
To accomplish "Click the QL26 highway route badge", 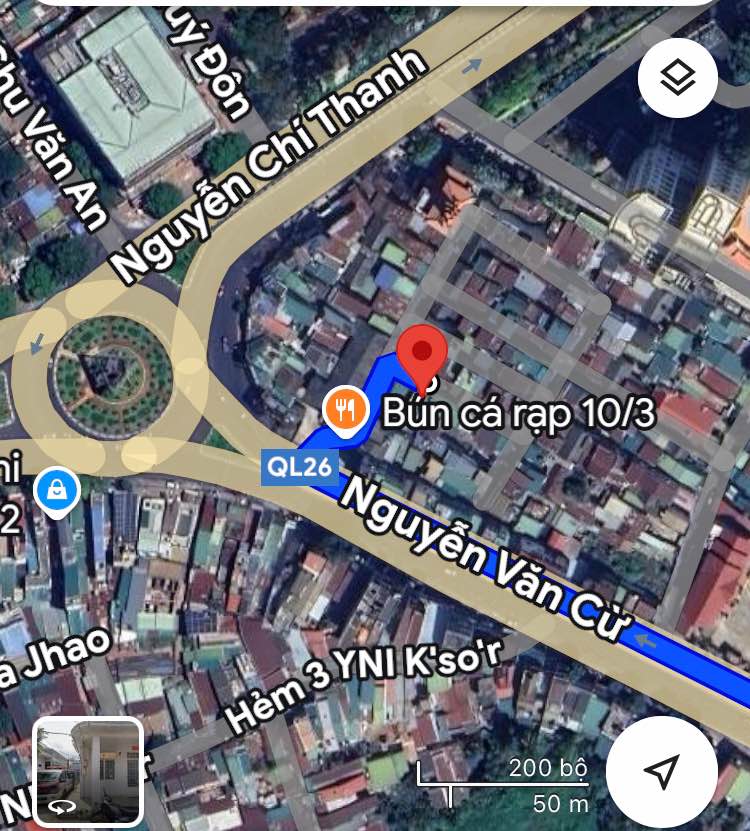I will point(300,465).
